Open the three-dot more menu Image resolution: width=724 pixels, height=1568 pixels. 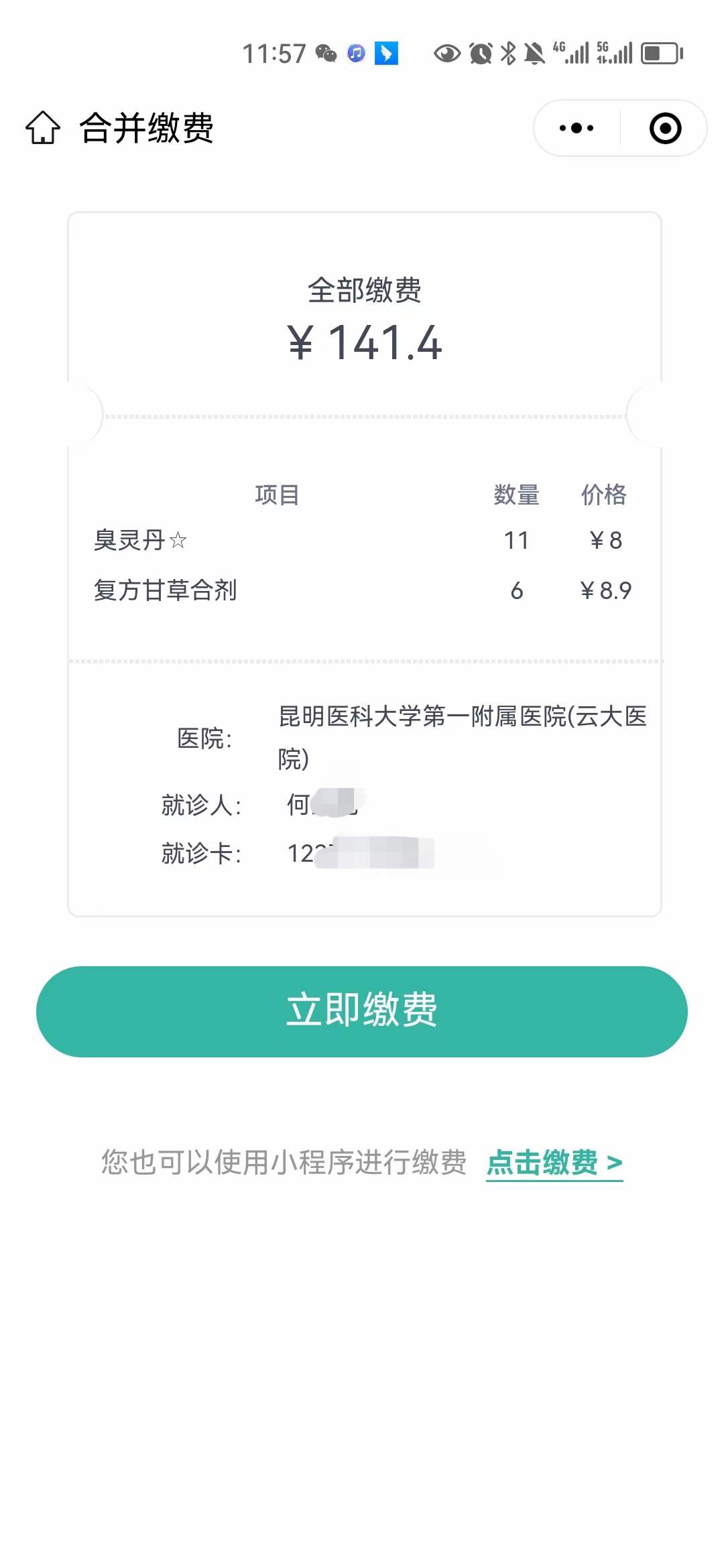pos(577,128)
